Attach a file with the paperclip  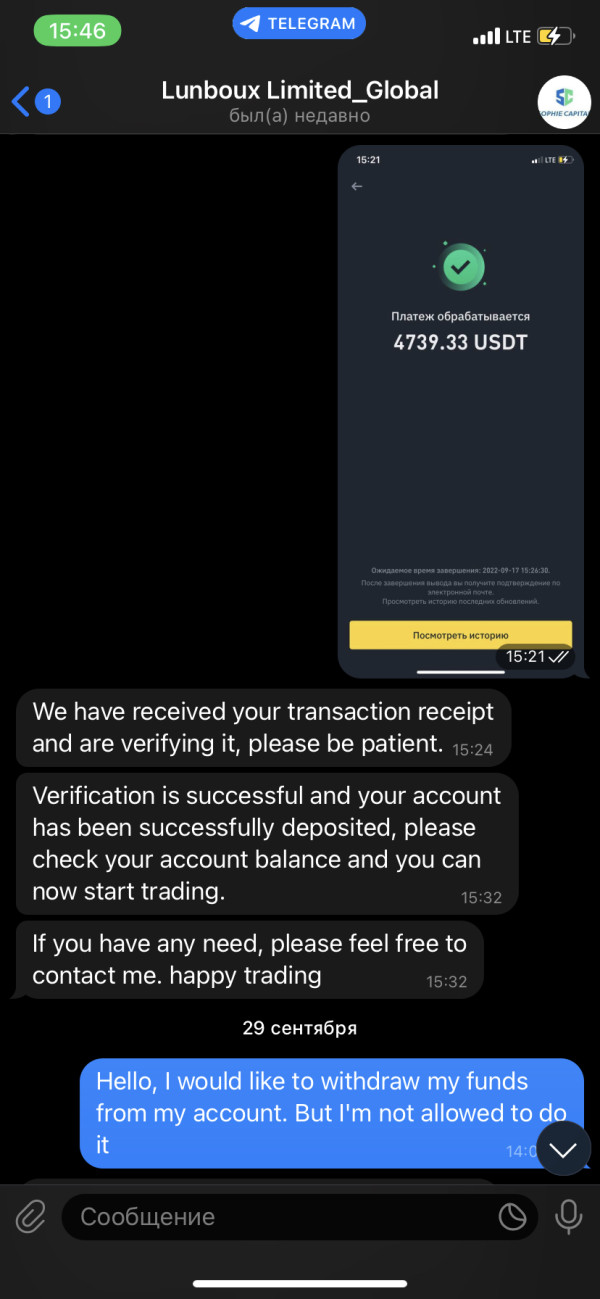click(31, 1217)
